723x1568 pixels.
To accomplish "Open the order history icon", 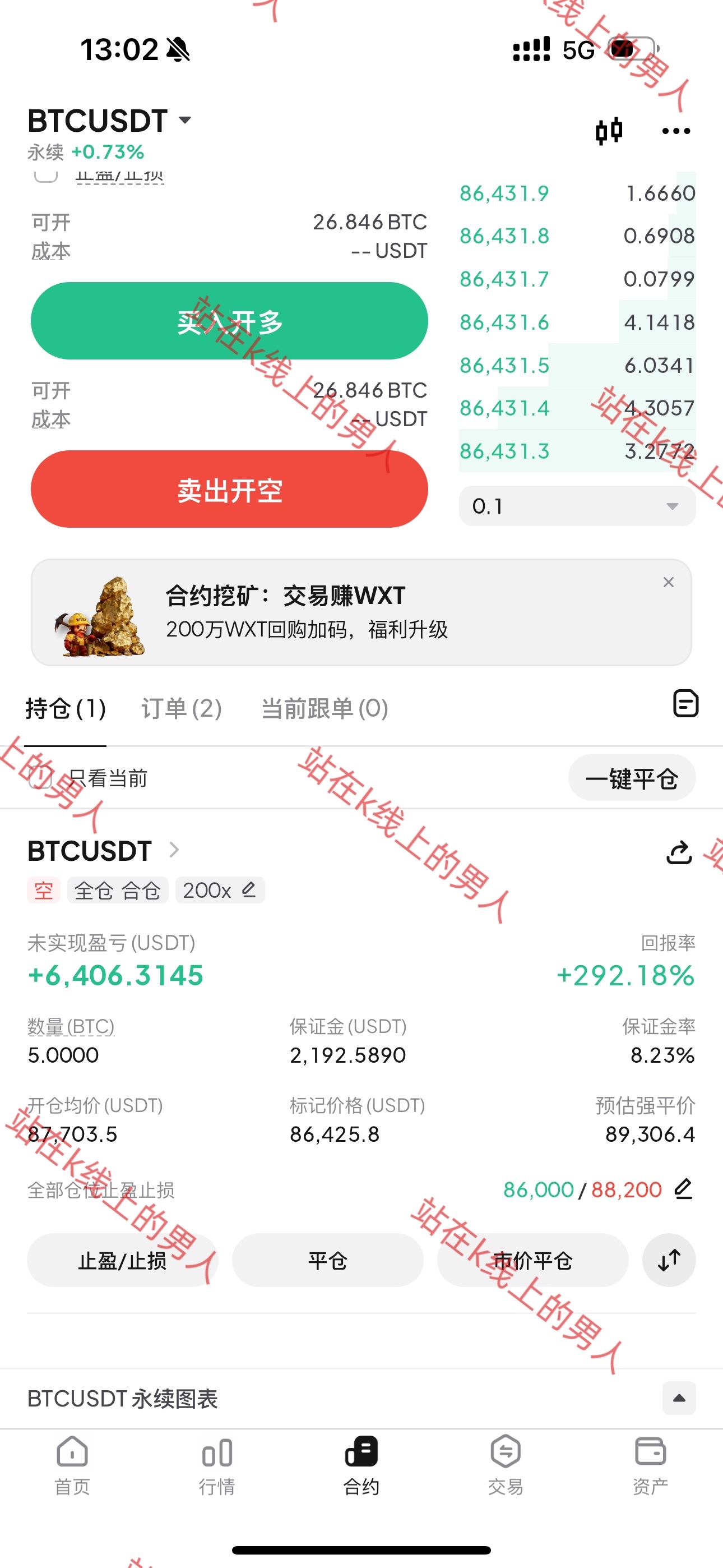I will pos(685,704).
